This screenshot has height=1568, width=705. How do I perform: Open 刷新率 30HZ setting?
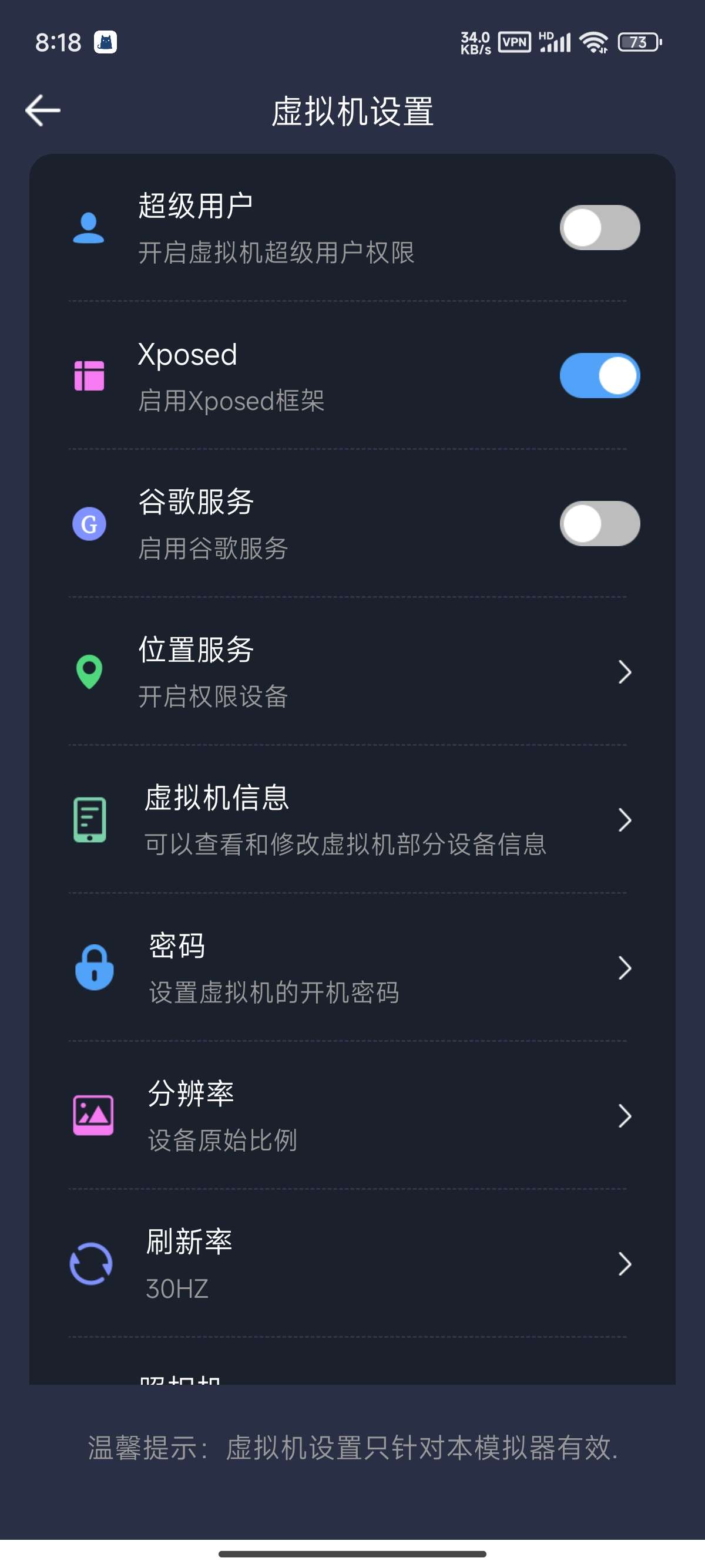coord(352,1264)
